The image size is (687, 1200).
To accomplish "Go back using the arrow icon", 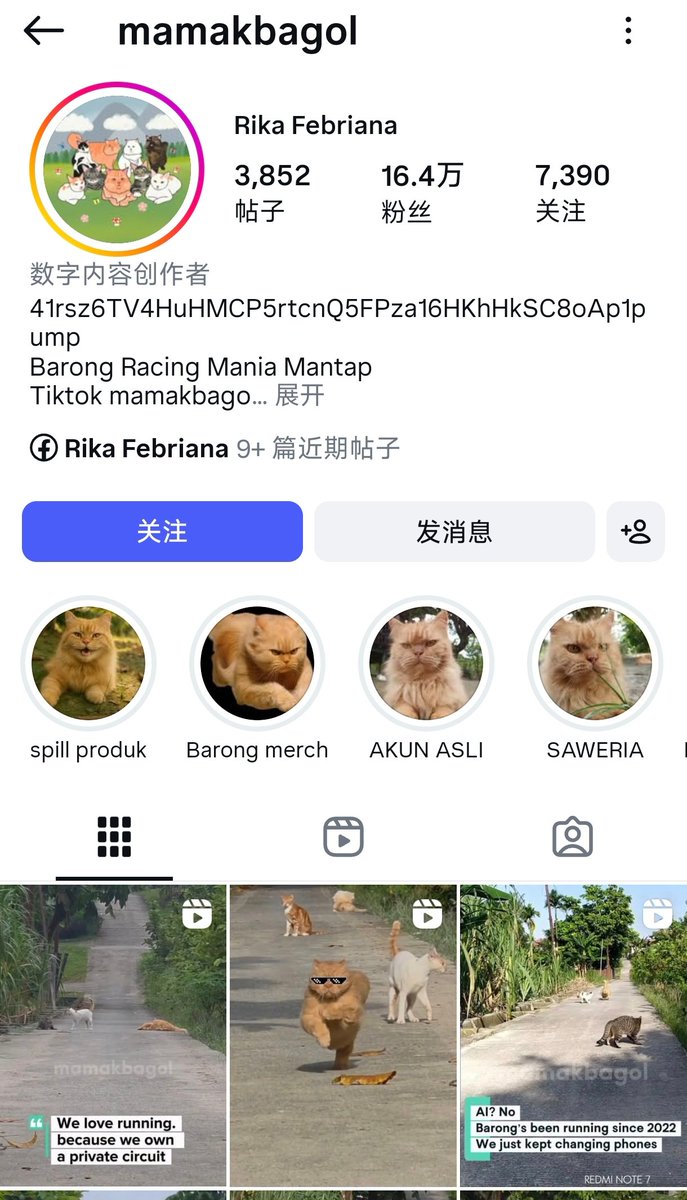I will pyautogui.click(x=43, y=31).
